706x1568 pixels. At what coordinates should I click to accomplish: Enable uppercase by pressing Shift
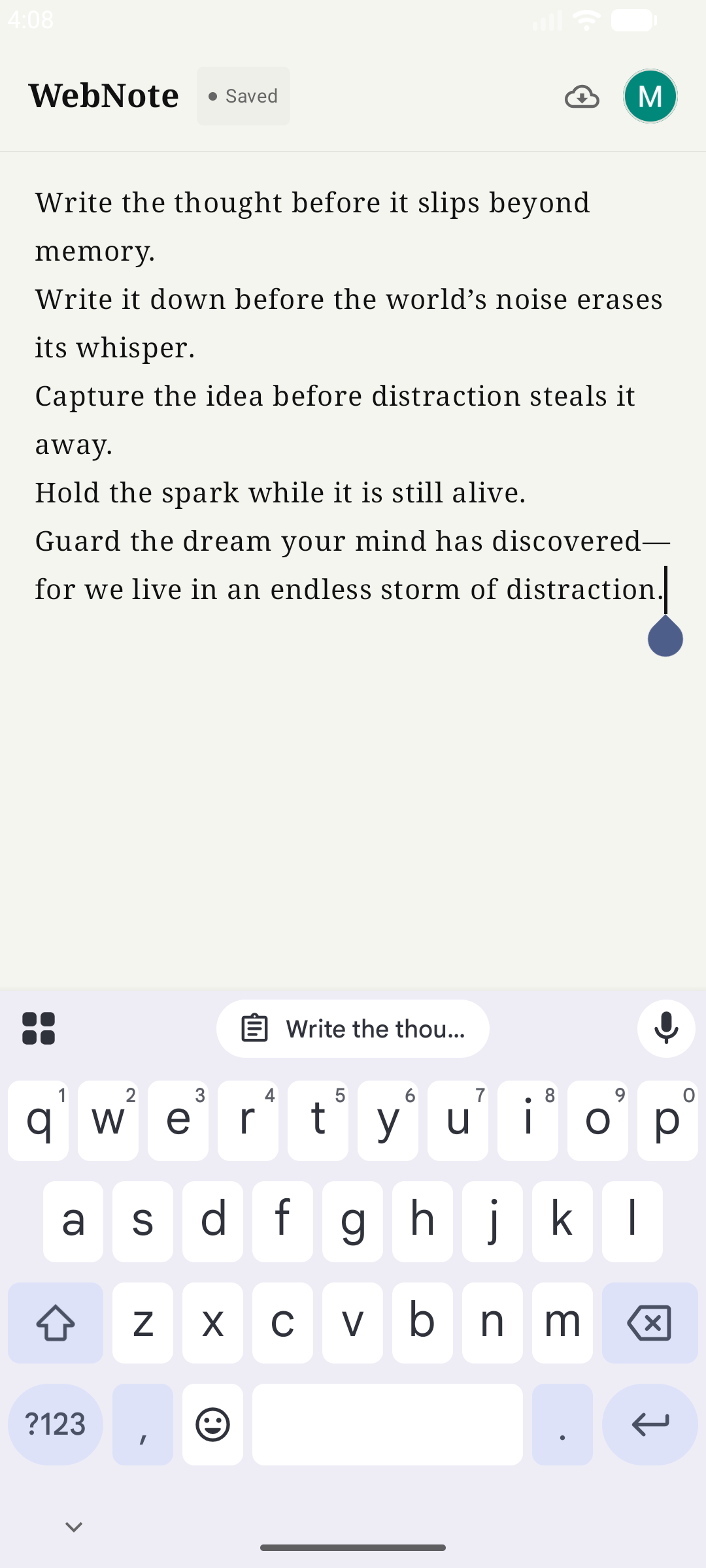click(x=56, y=1323)
